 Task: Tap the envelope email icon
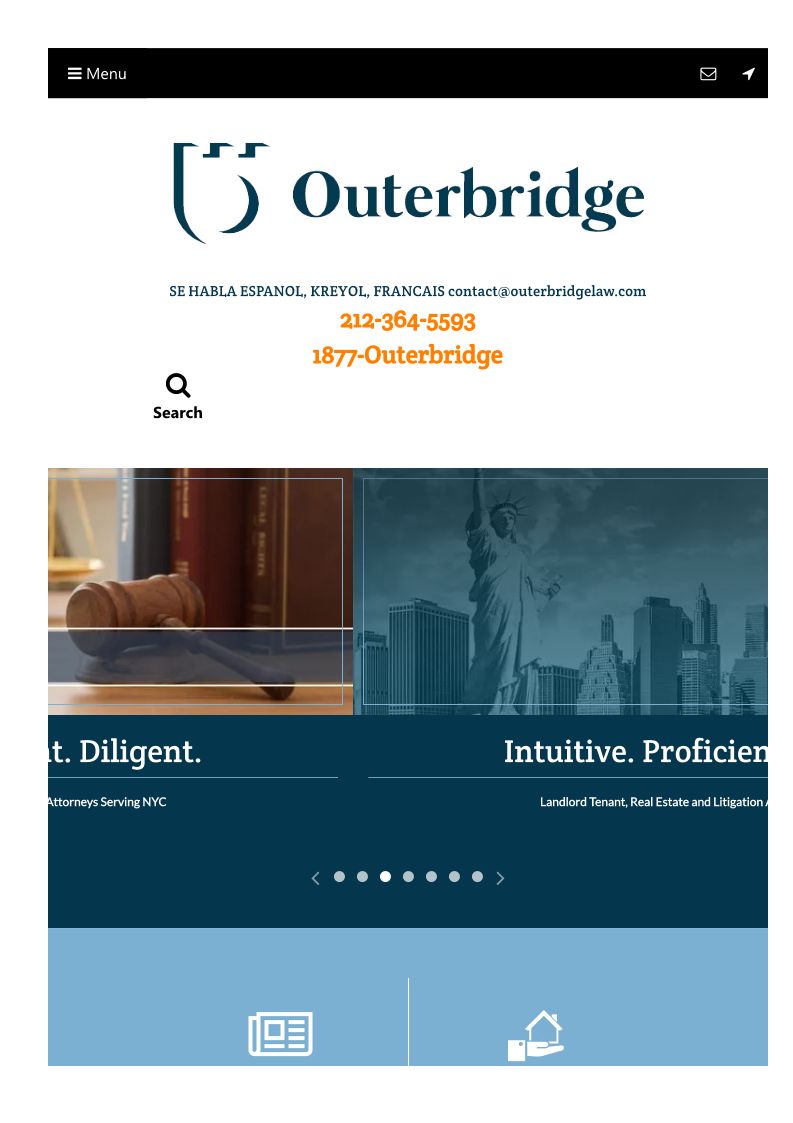coord(708,74)
